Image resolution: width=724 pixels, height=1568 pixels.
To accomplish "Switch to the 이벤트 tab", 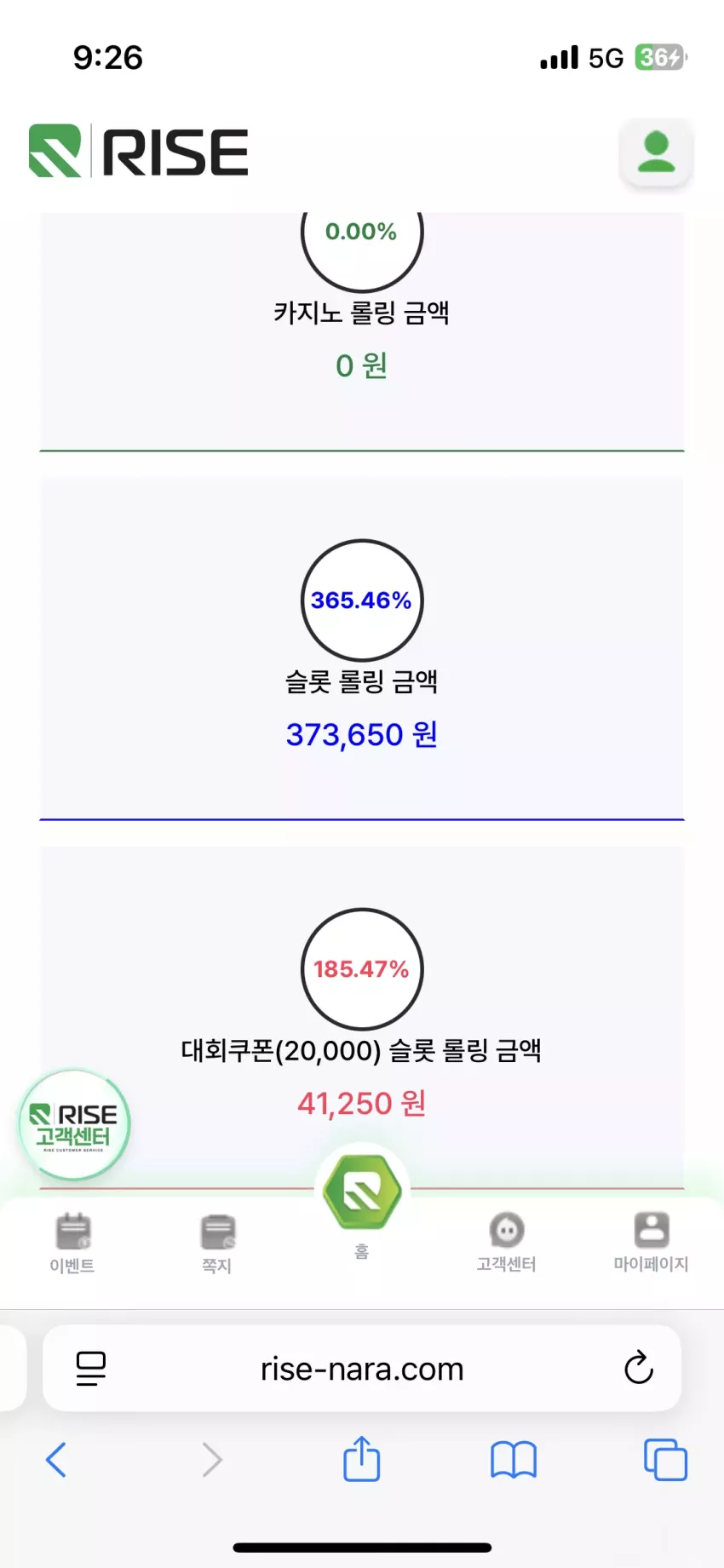I will 72,1243.
